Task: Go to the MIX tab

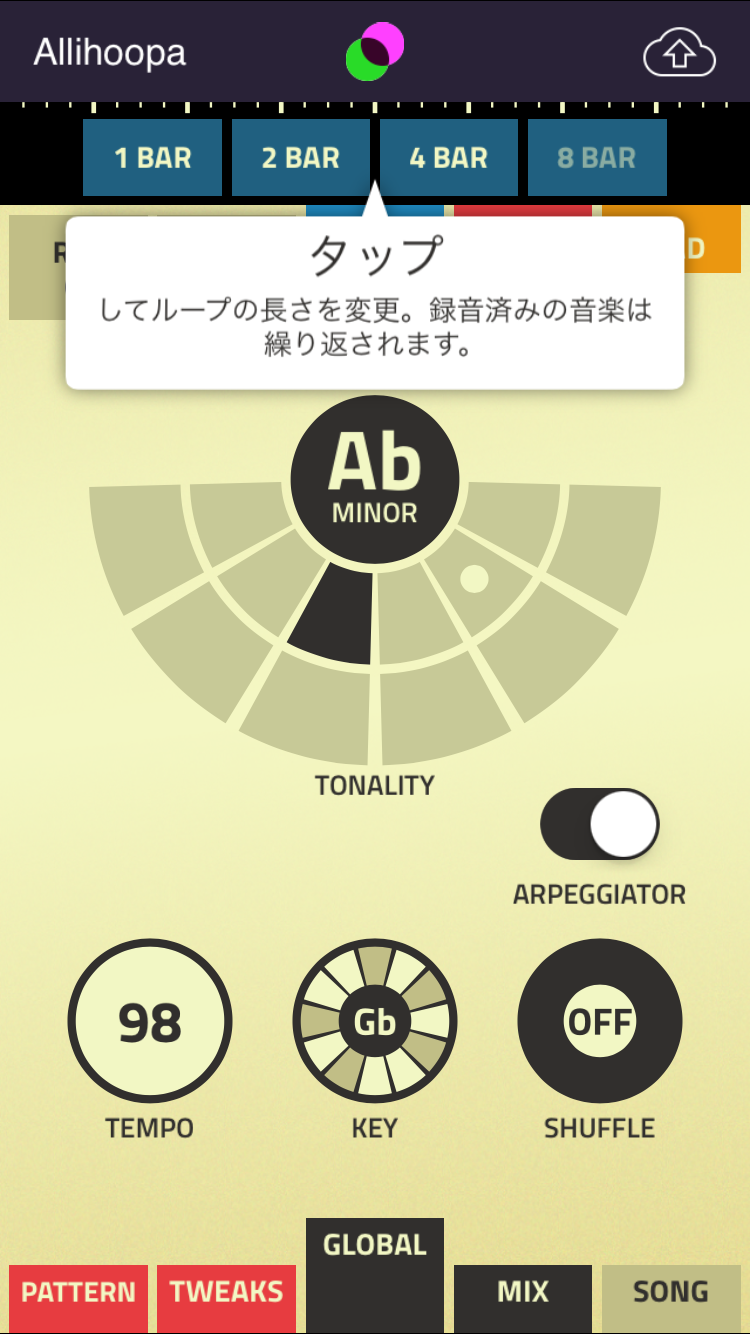Action: pos(523,1292)
